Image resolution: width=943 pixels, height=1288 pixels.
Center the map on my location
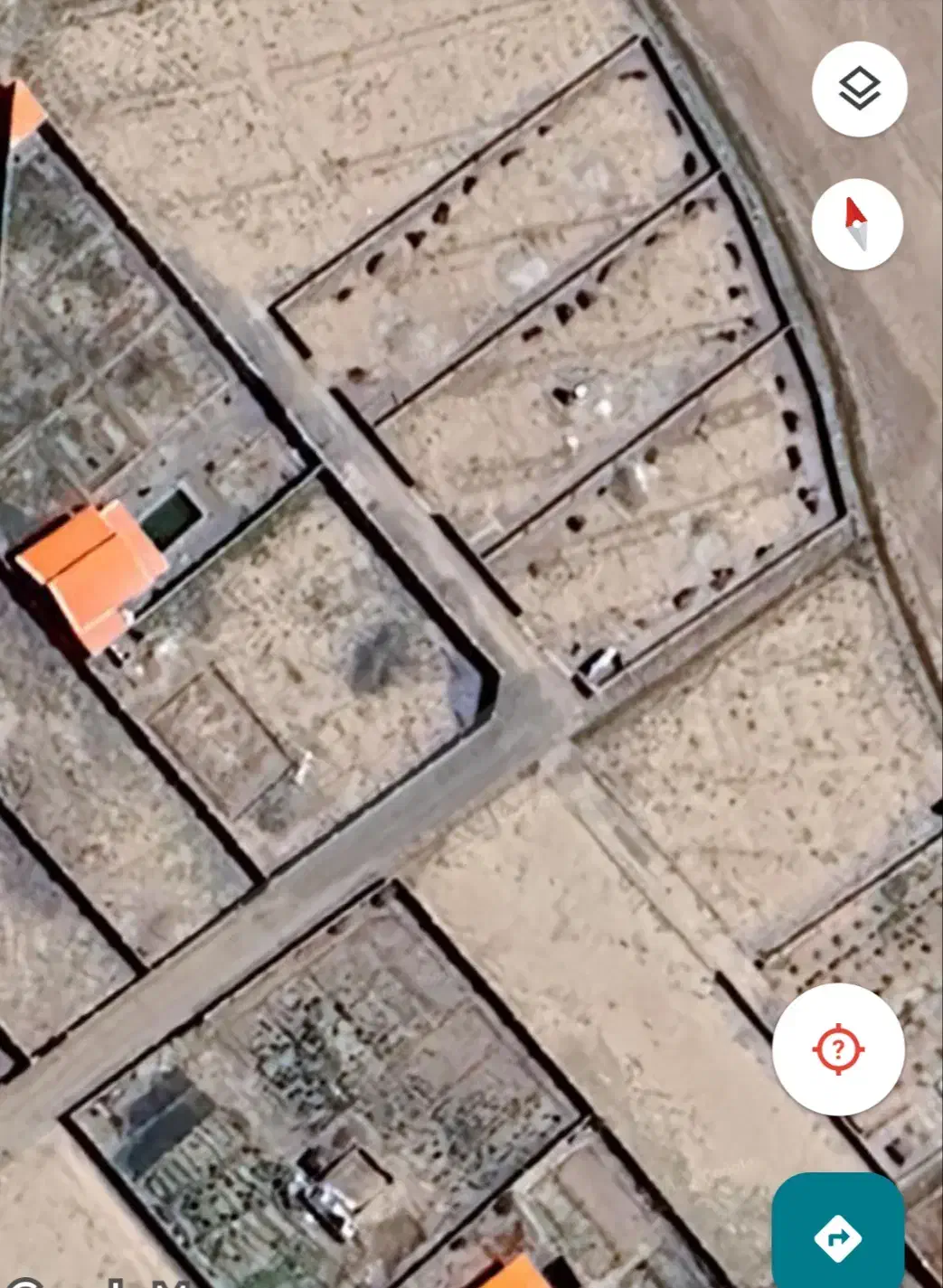point(838,1049)
